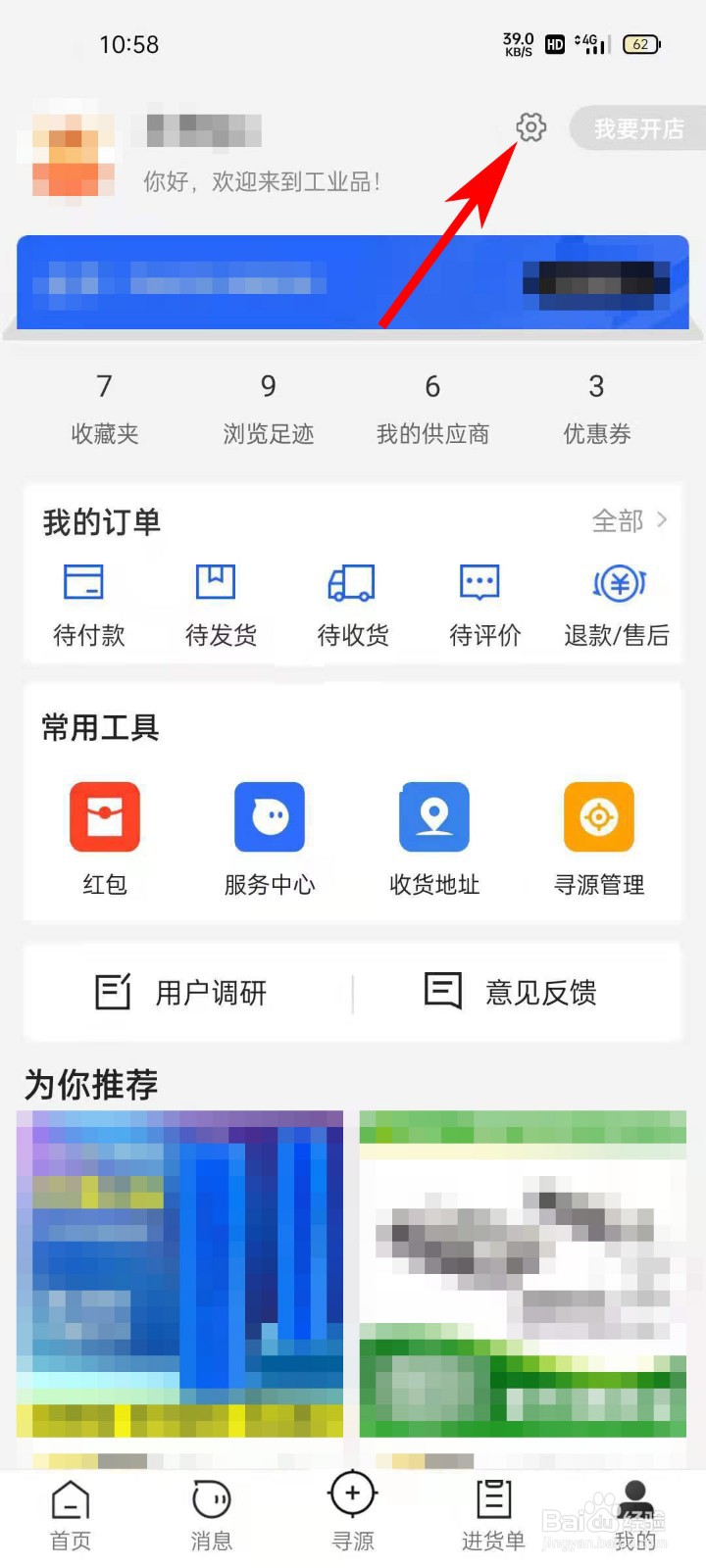The width and height of the screenshot is (706, 1568).
Task: Check 待收货 orders
Action: coord(353,606)
